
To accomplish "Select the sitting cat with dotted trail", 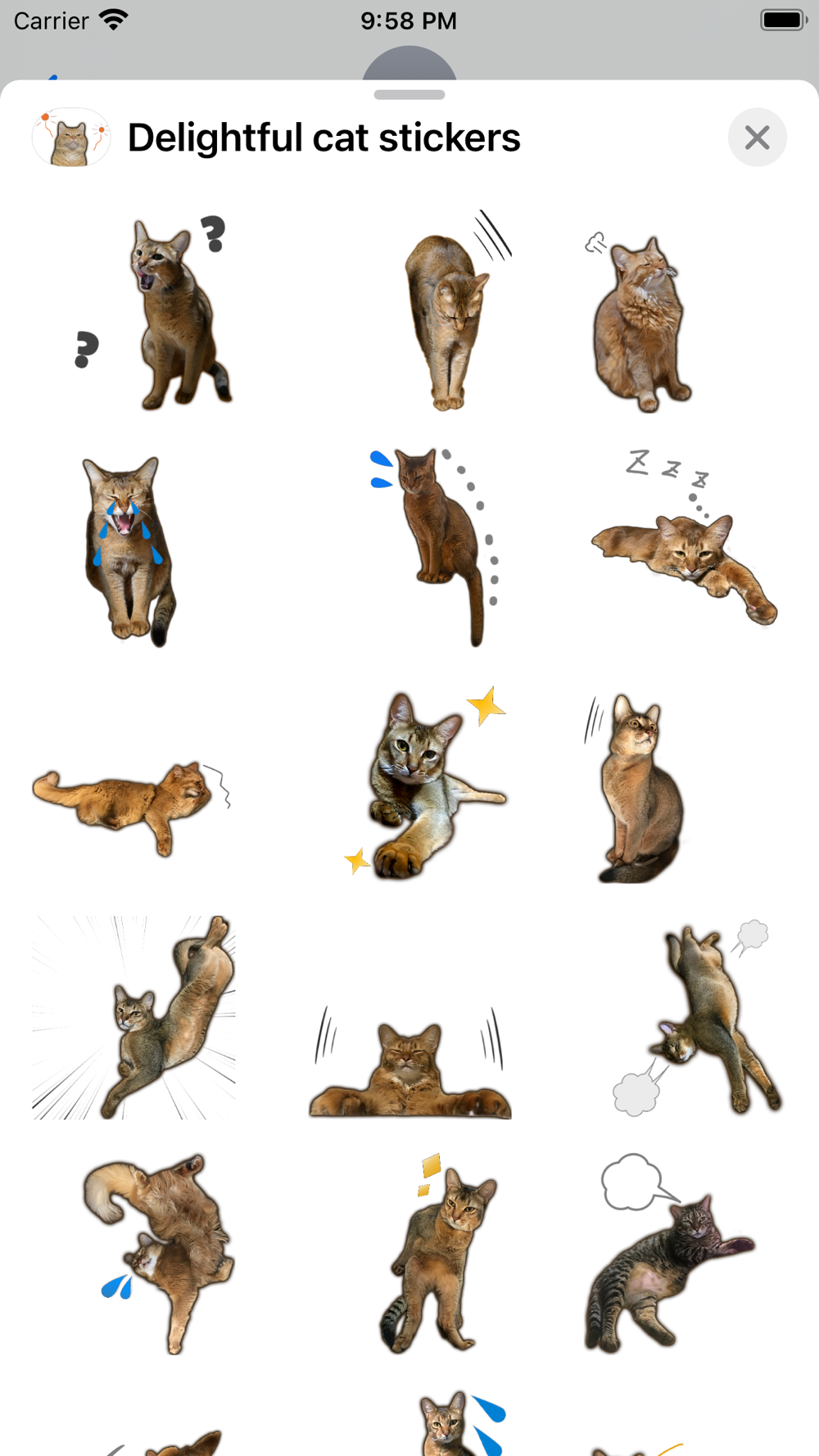I will 434,547.
